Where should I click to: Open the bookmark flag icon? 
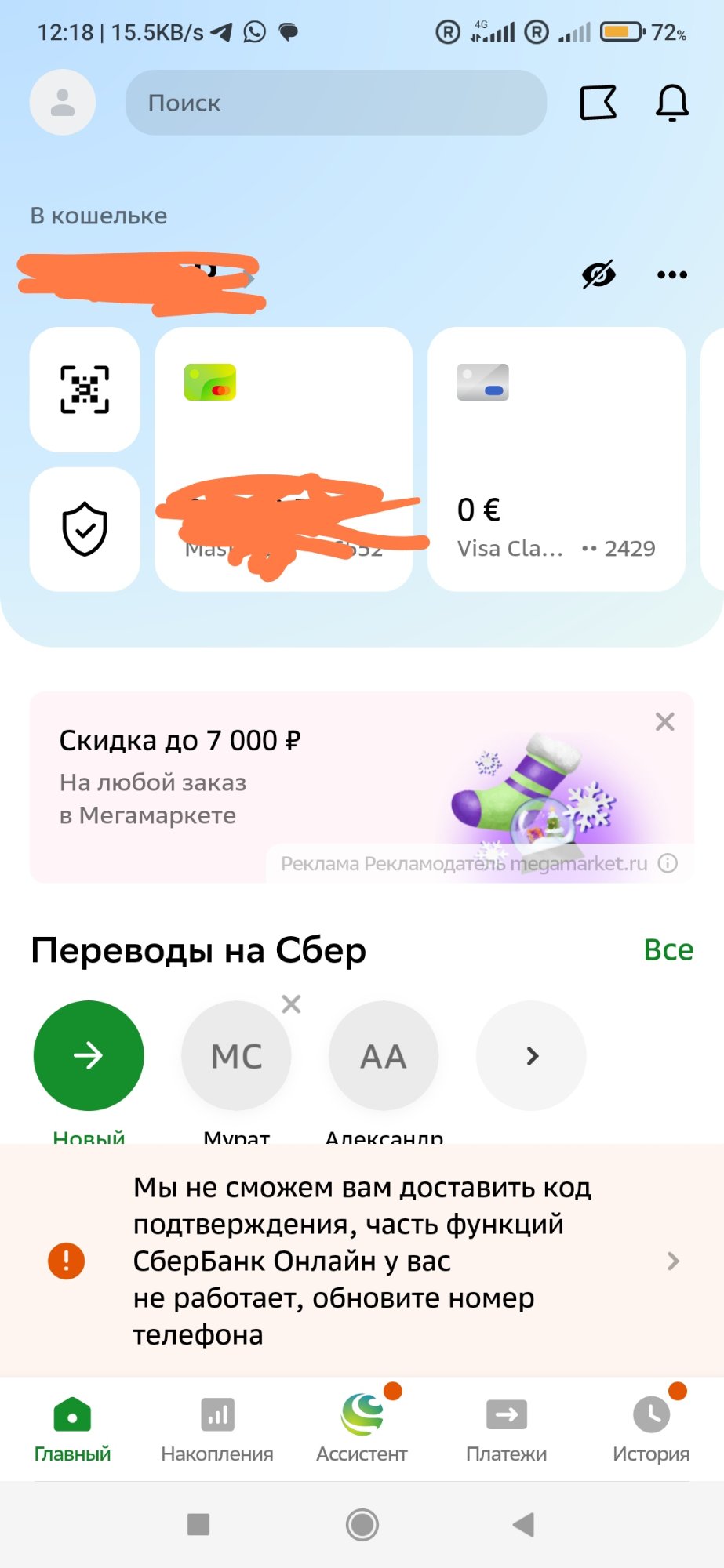click(598, 103)
